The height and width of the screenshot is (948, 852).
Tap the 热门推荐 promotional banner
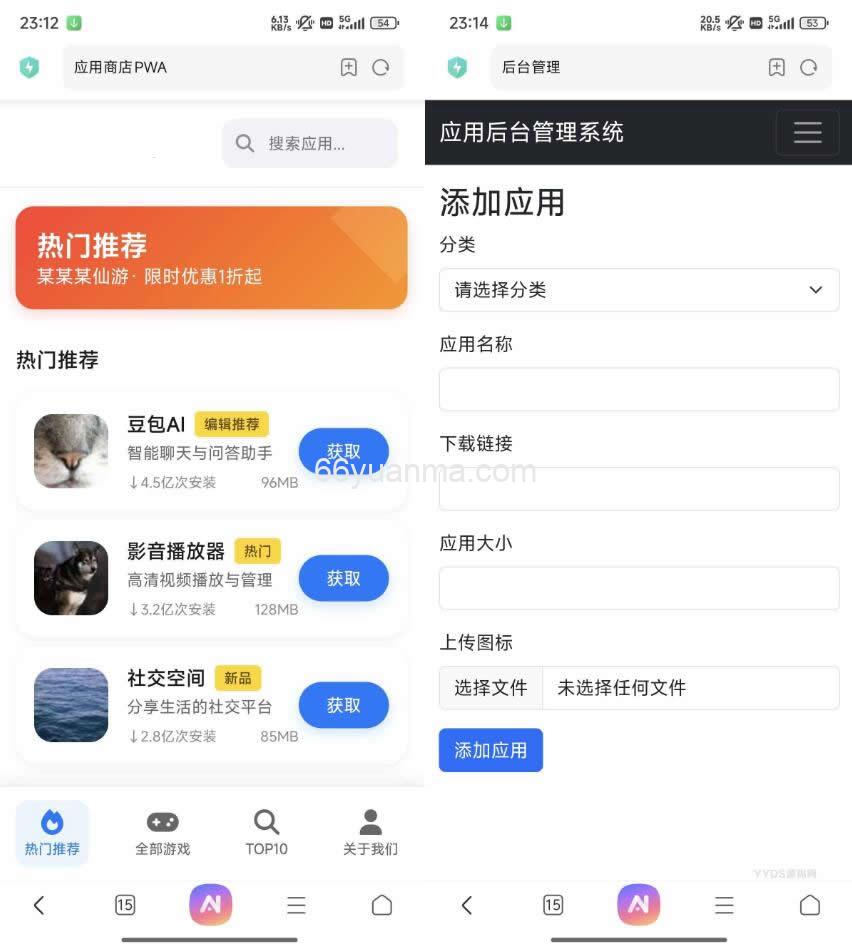(211, 257)
